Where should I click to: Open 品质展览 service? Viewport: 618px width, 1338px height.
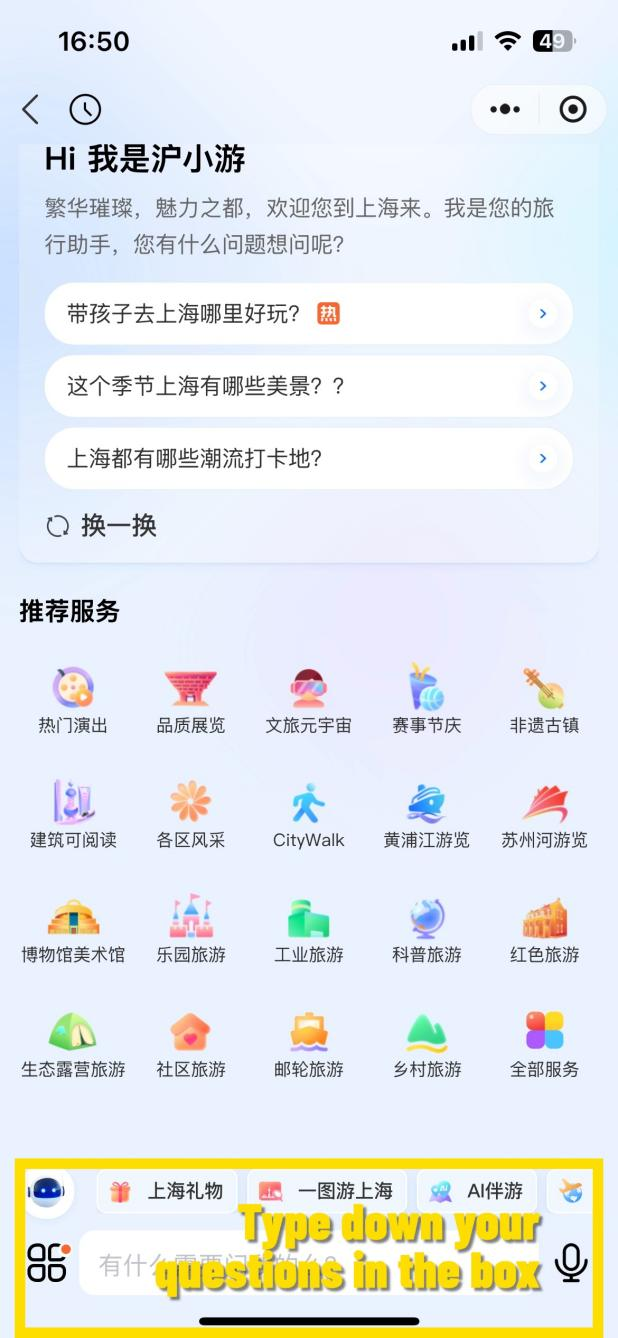coord(190,701)
